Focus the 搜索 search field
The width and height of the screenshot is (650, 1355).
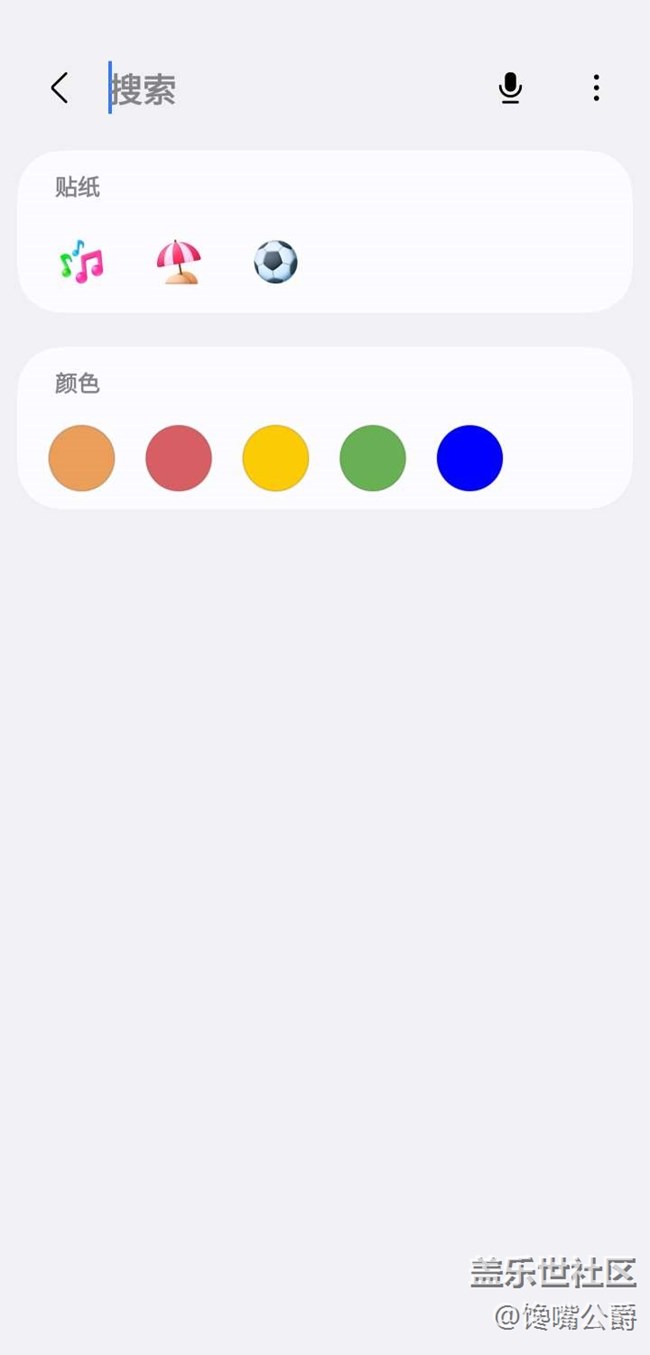pyautogui.click(x=290, y=90)
